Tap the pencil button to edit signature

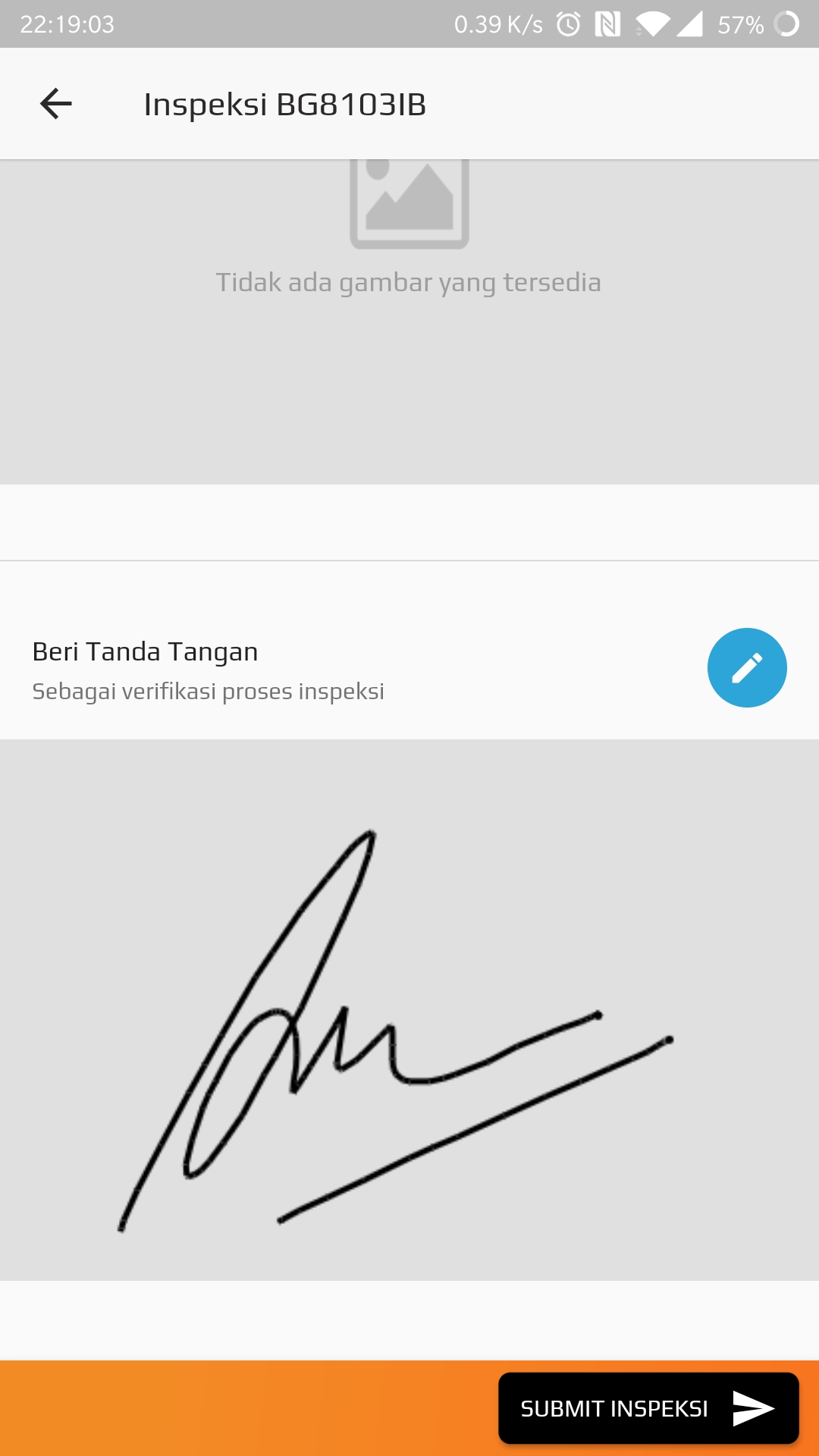click(746, 667)
